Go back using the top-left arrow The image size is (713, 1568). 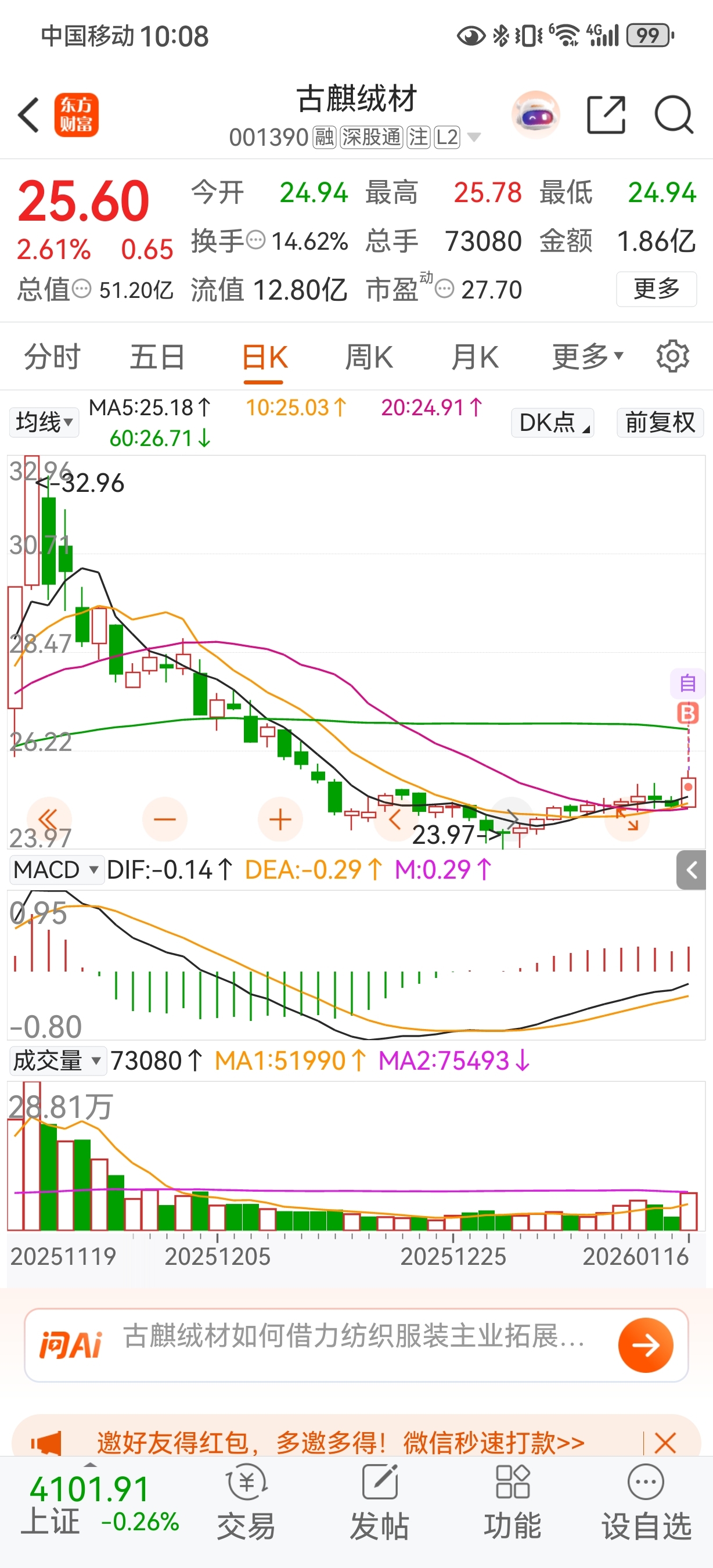tap(29, 114)
